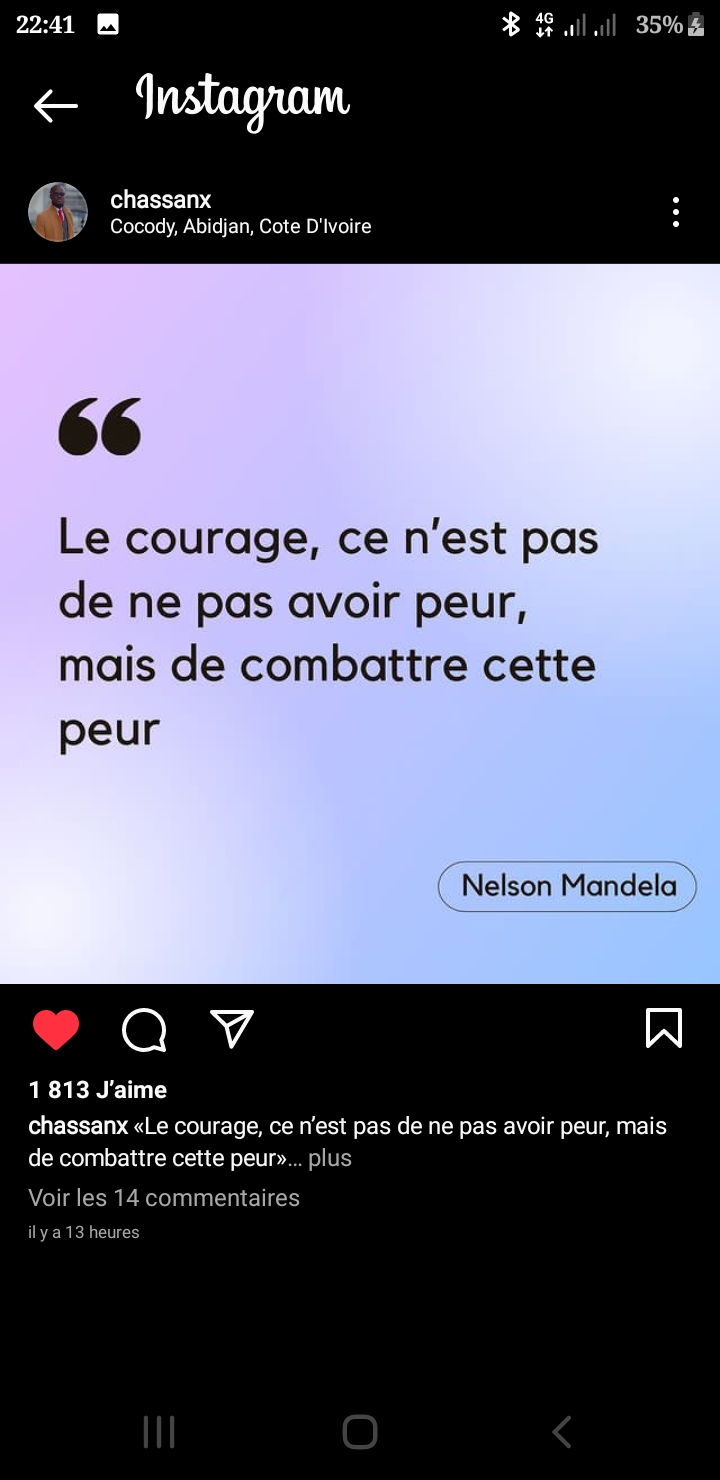Open recent apps from the navigation bar

159,1432
